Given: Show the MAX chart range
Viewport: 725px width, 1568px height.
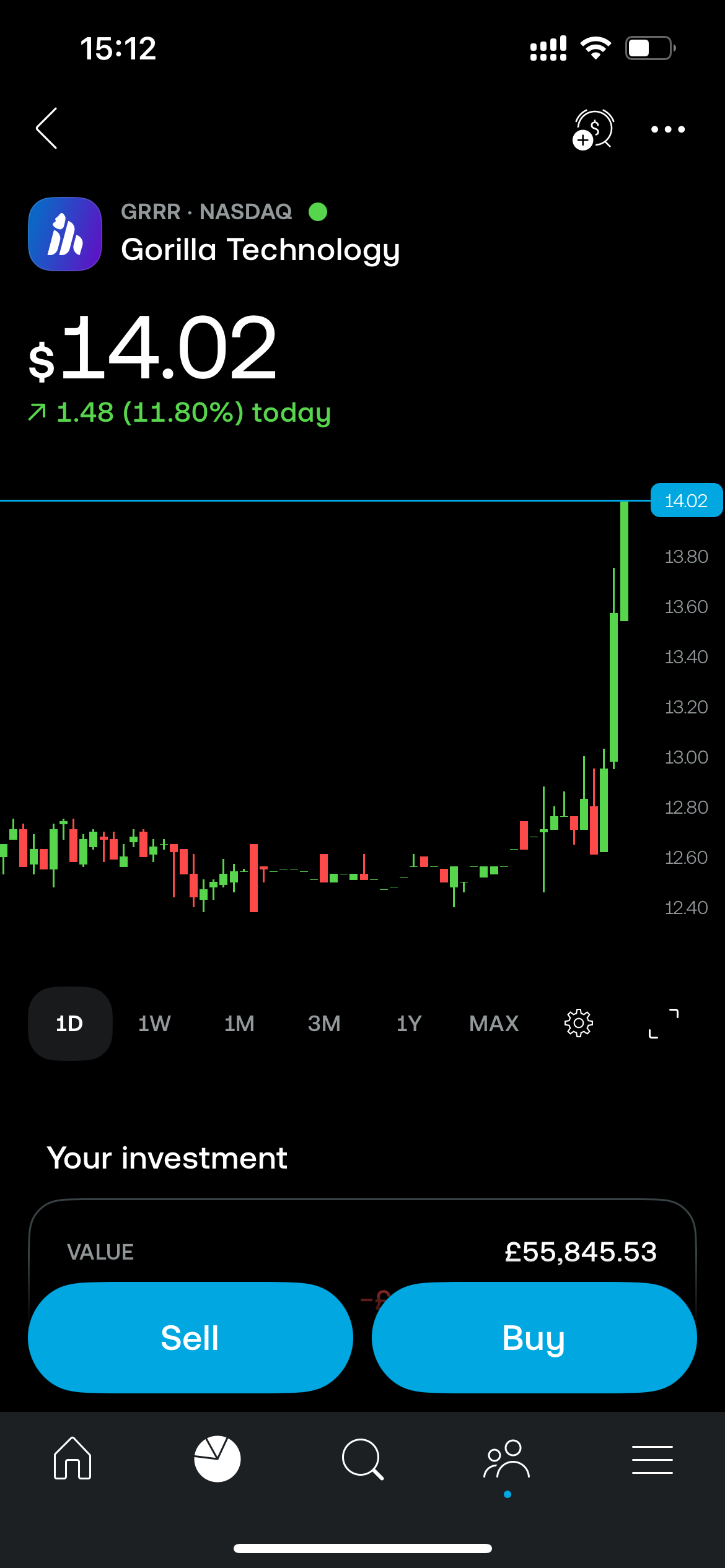Looking at the screenshot, I should [494, 1024].
